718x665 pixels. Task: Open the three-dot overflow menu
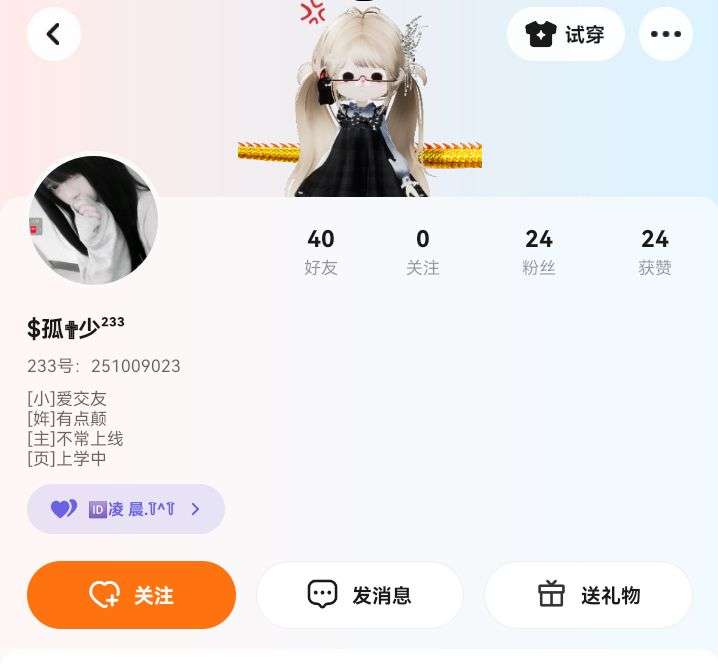point(665,35)
